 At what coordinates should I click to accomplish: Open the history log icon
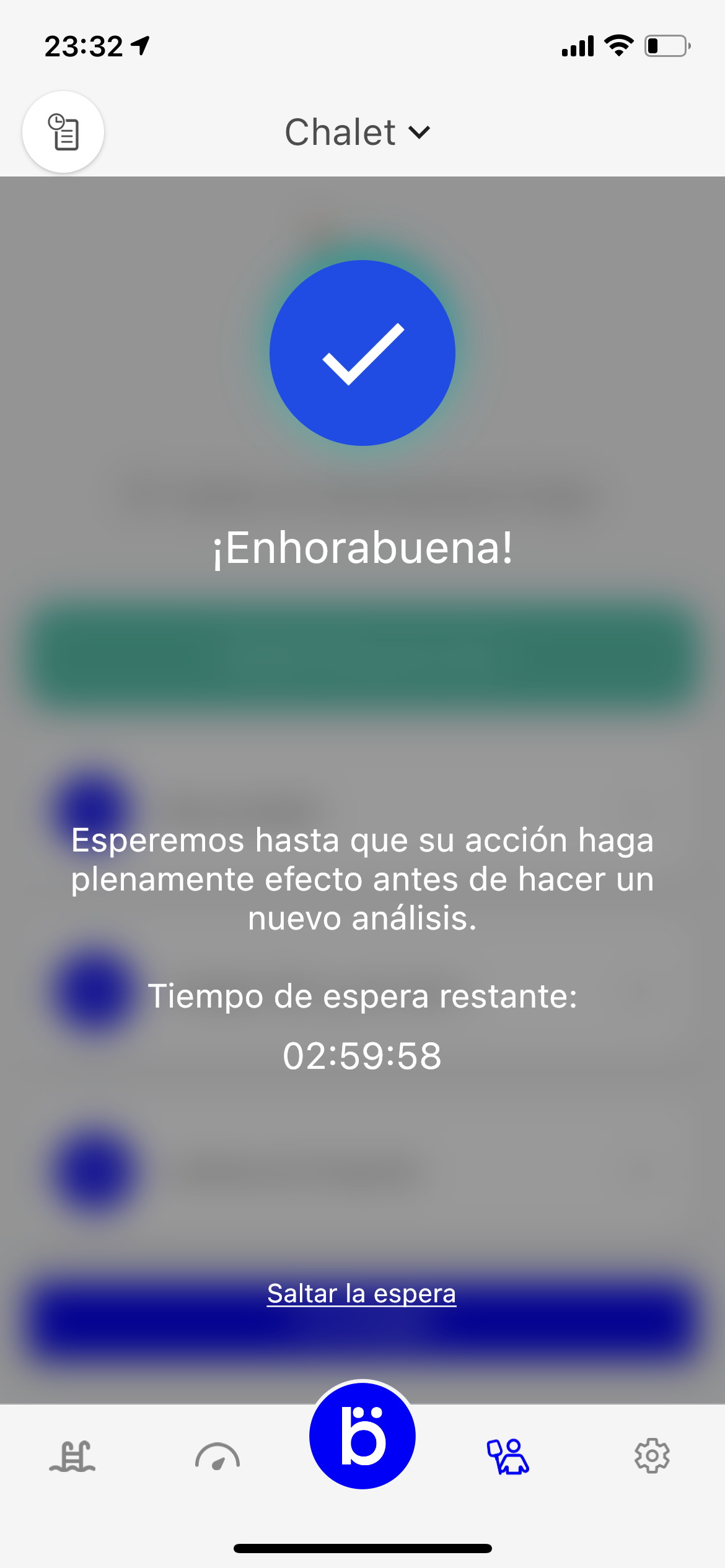tap(63, 132)
